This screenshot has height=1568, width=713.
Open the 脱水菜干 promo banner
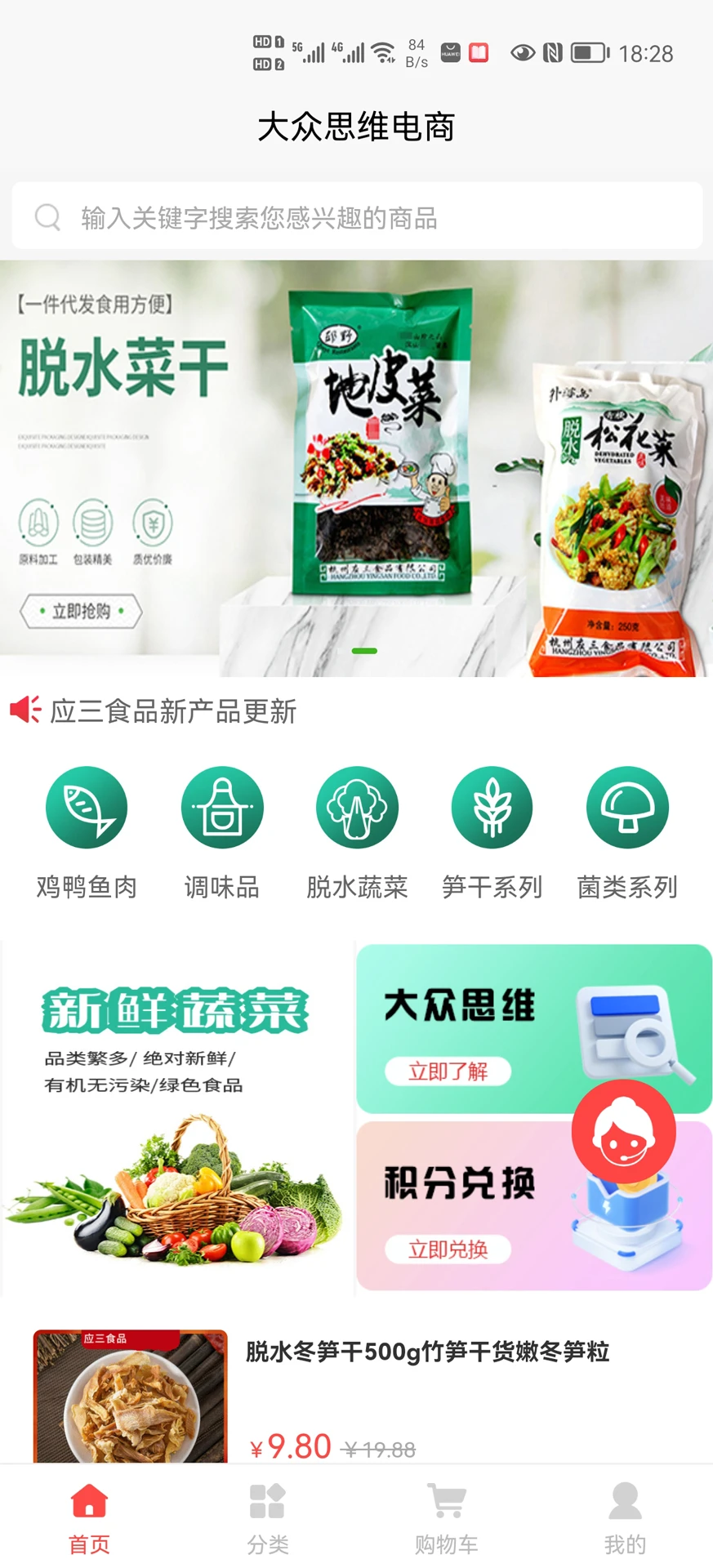356,467
